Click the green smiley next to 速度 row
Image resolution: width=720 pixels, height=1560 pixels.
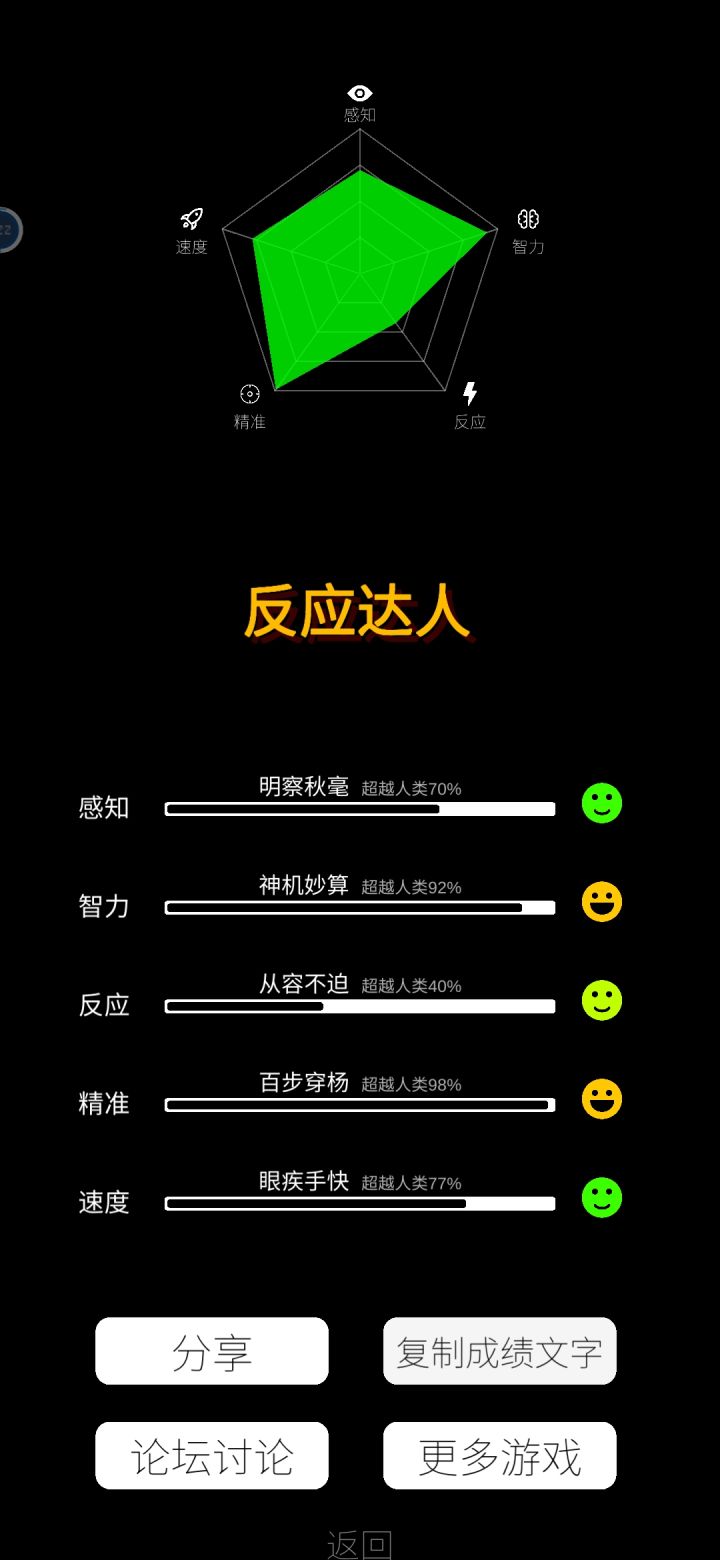coord(600,1196)
